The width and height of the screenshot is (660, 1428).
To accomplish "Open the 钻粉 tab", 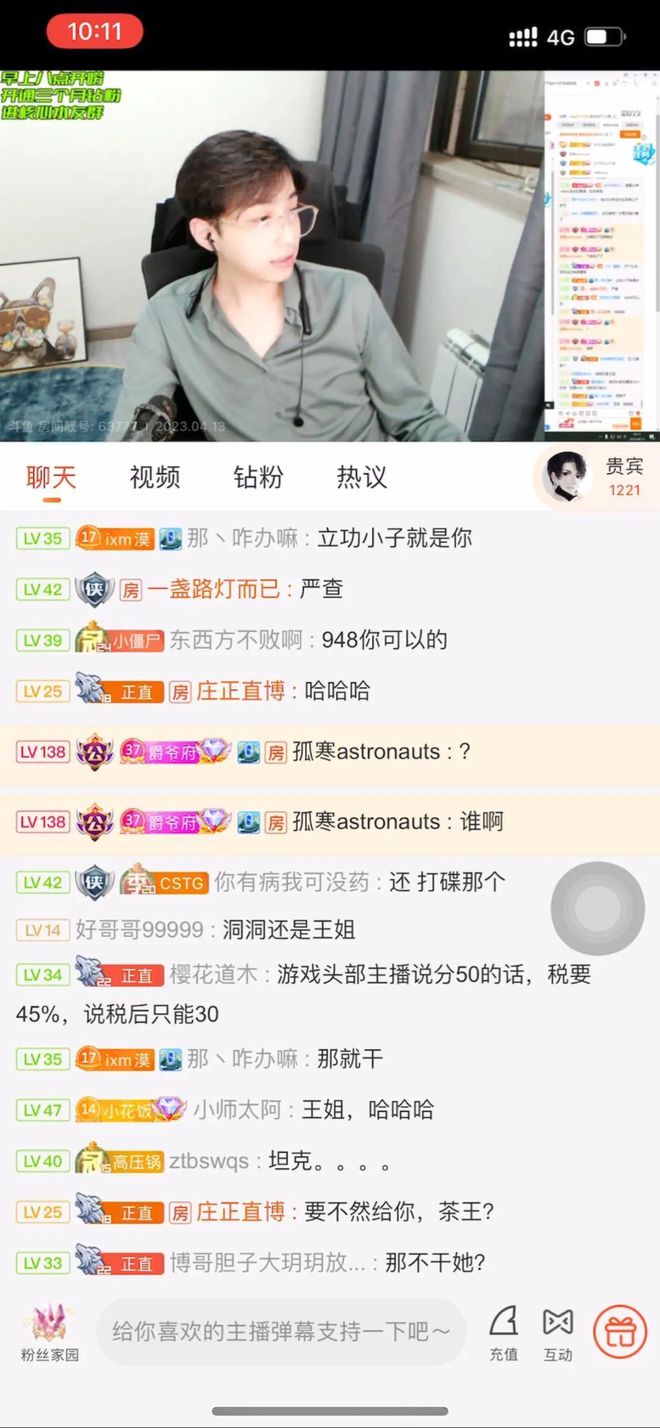I will click(258, 477).
